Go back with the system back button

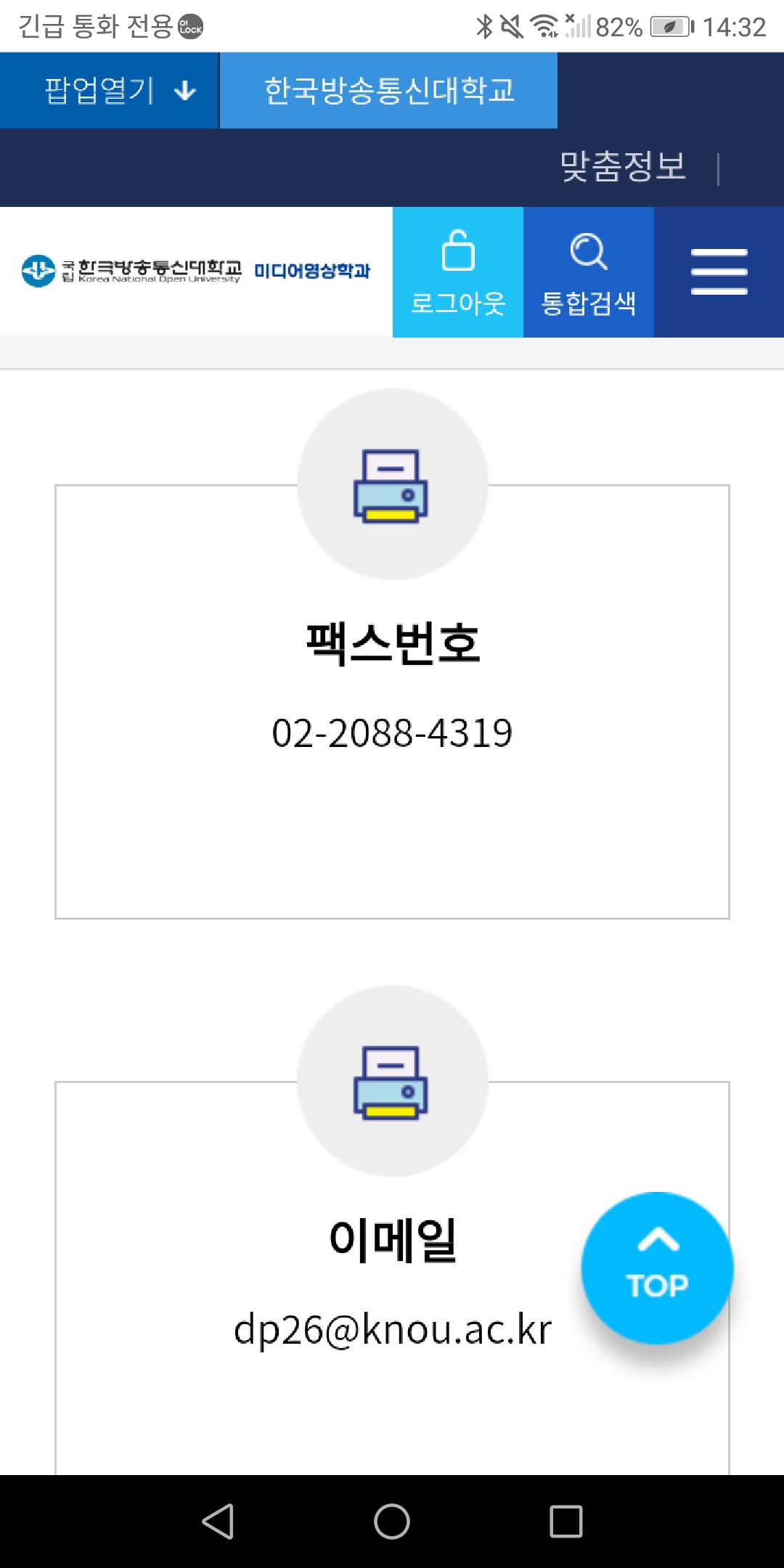218,1521
